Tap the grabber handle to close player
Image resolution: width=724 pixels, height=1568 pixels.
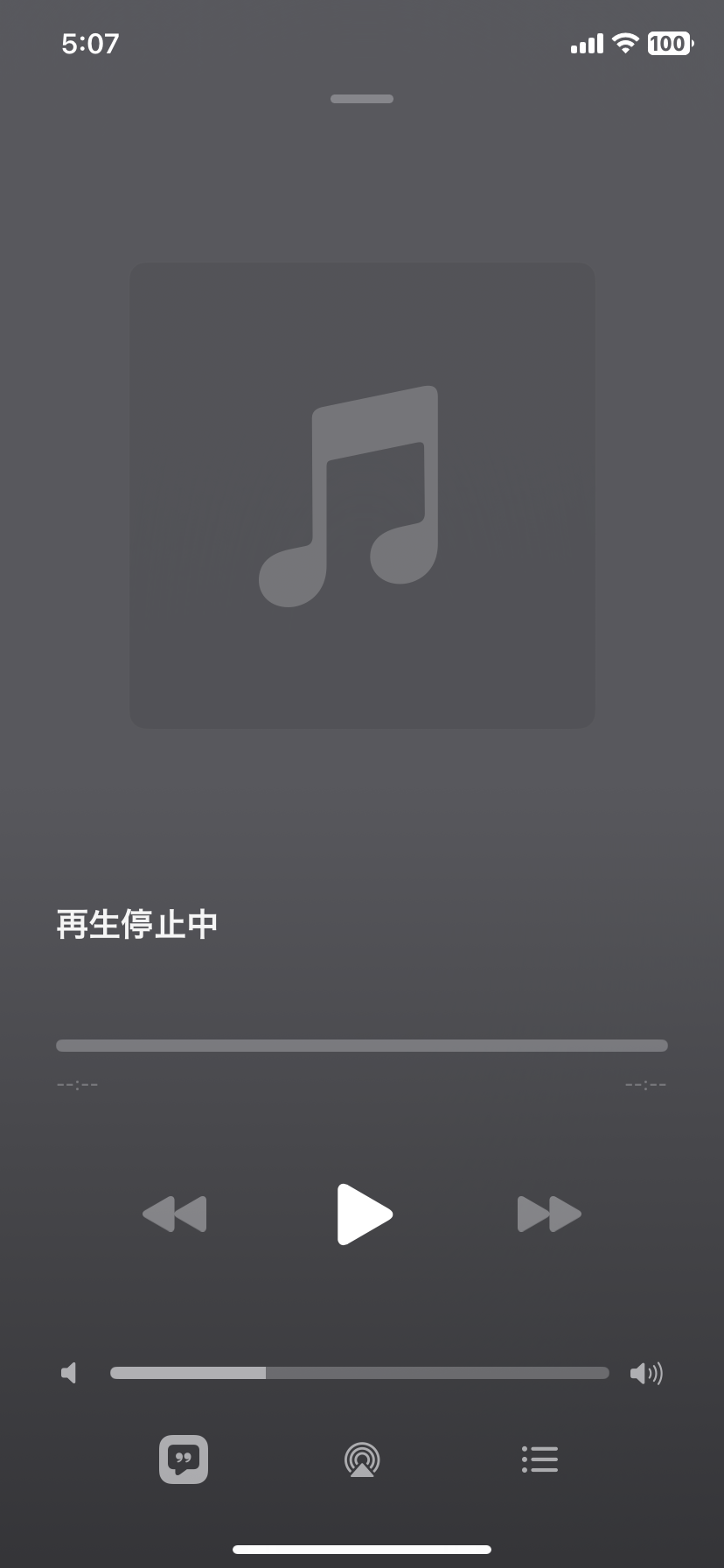click(362, 99)
